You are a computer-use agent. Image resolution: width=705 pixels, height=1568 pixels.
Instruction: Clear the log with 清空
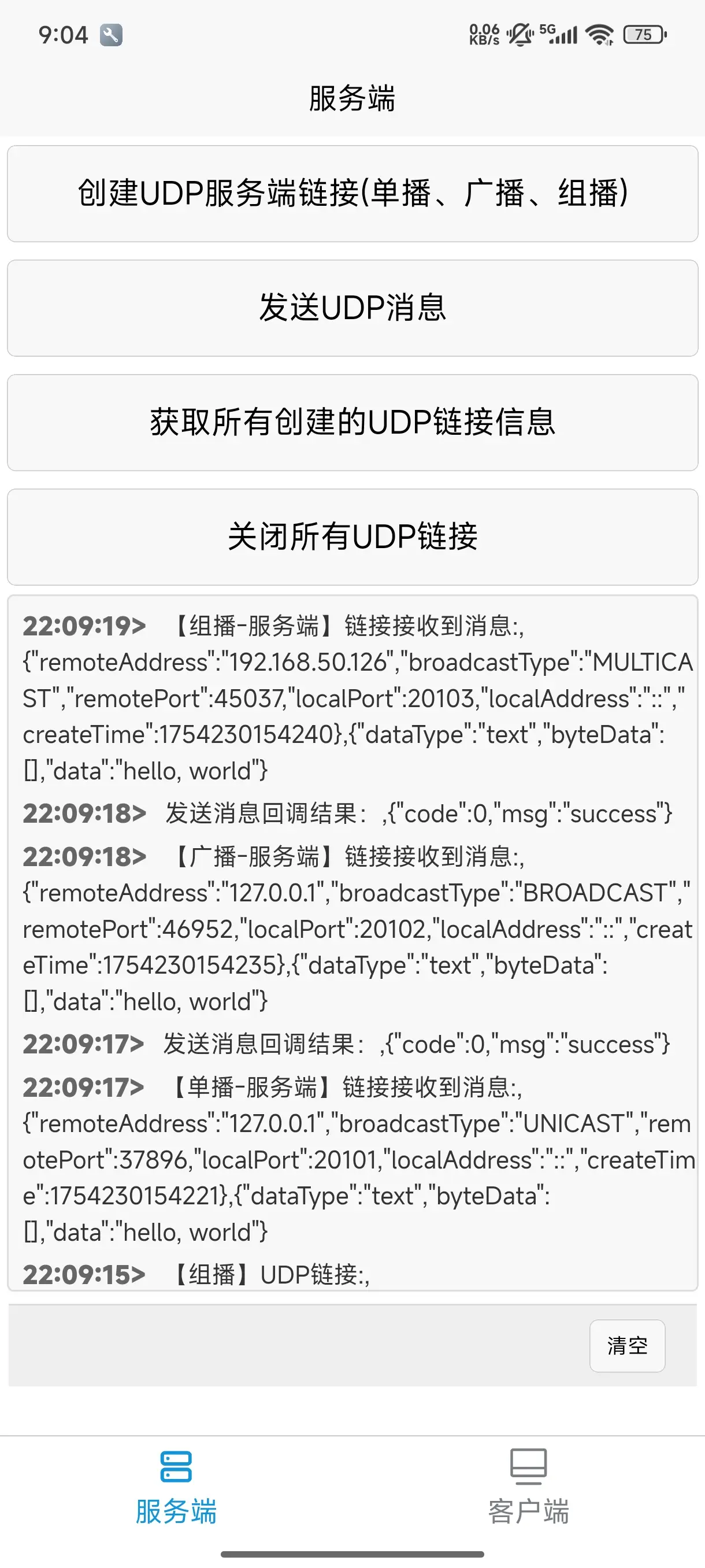pyautogui.click(x=627, y=1345)
